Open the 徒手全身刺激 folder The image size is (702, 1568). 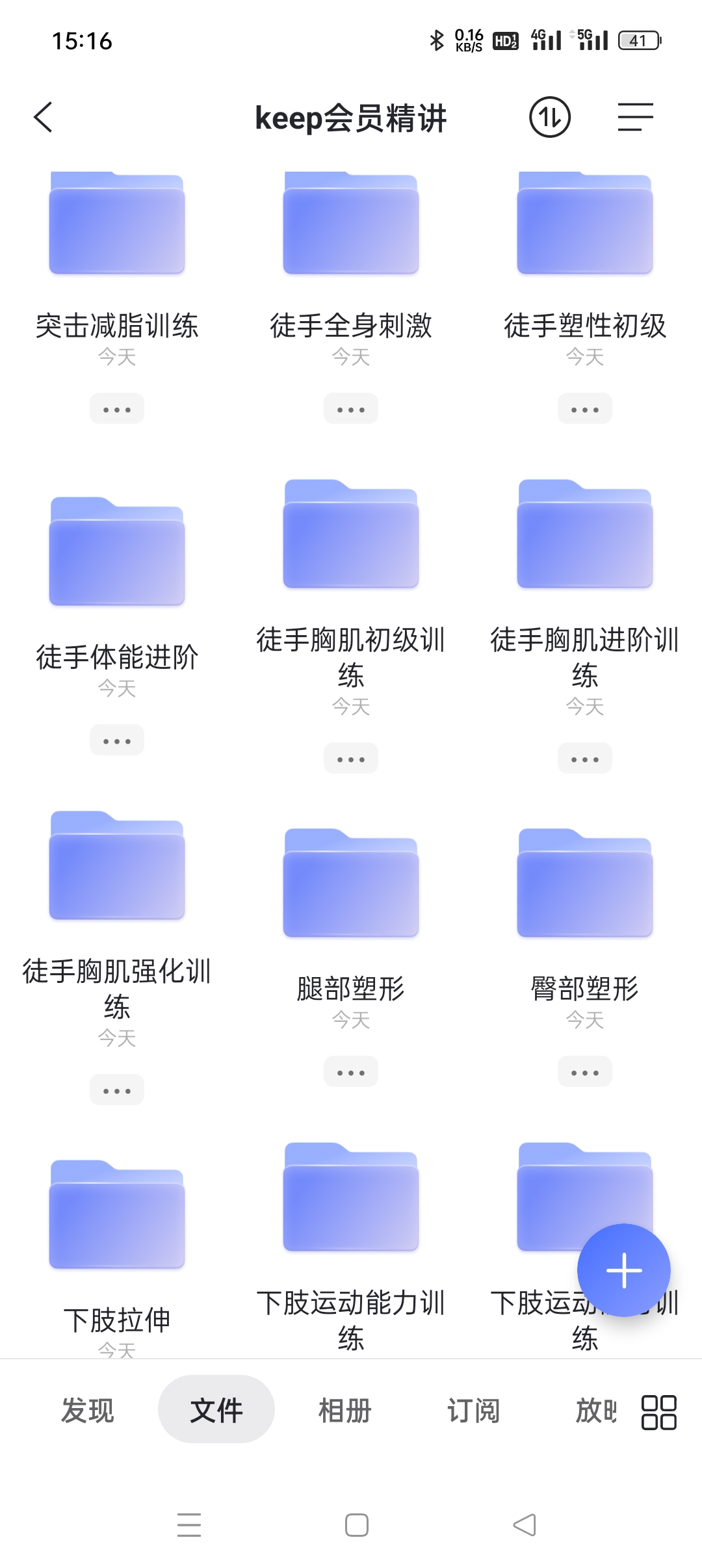pyautogui.click(x=351, y=223)
